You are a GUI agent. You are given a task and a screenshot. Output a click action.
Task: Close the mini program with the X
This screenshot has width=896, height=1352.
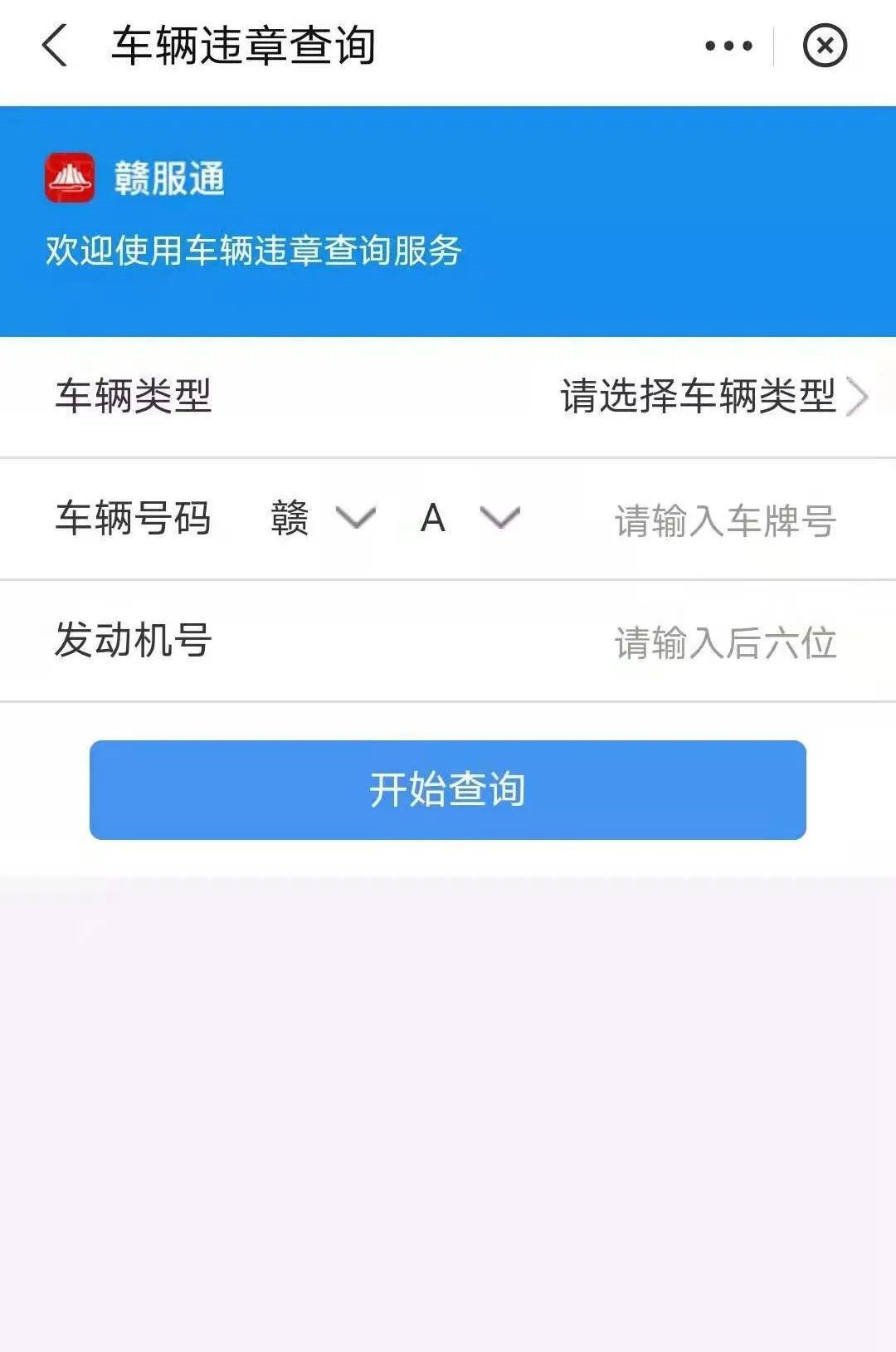(825, 46)
